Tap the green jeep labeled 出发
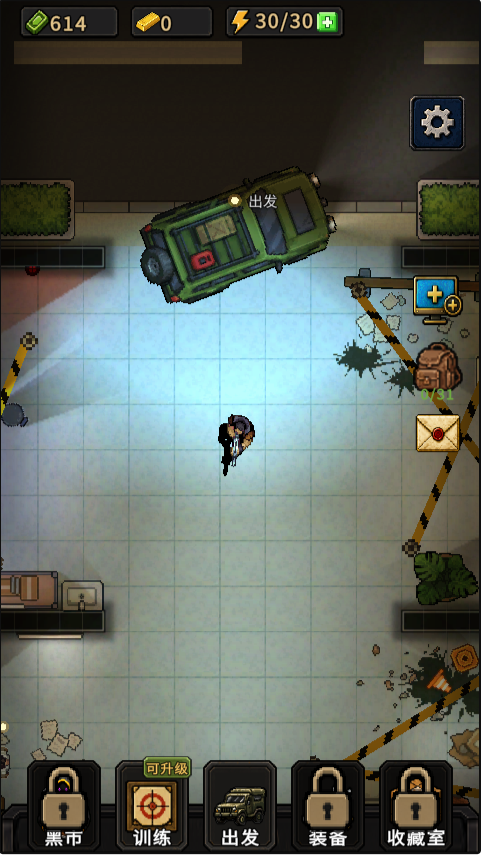Screen dimensions: 482x855 (238, 234)
